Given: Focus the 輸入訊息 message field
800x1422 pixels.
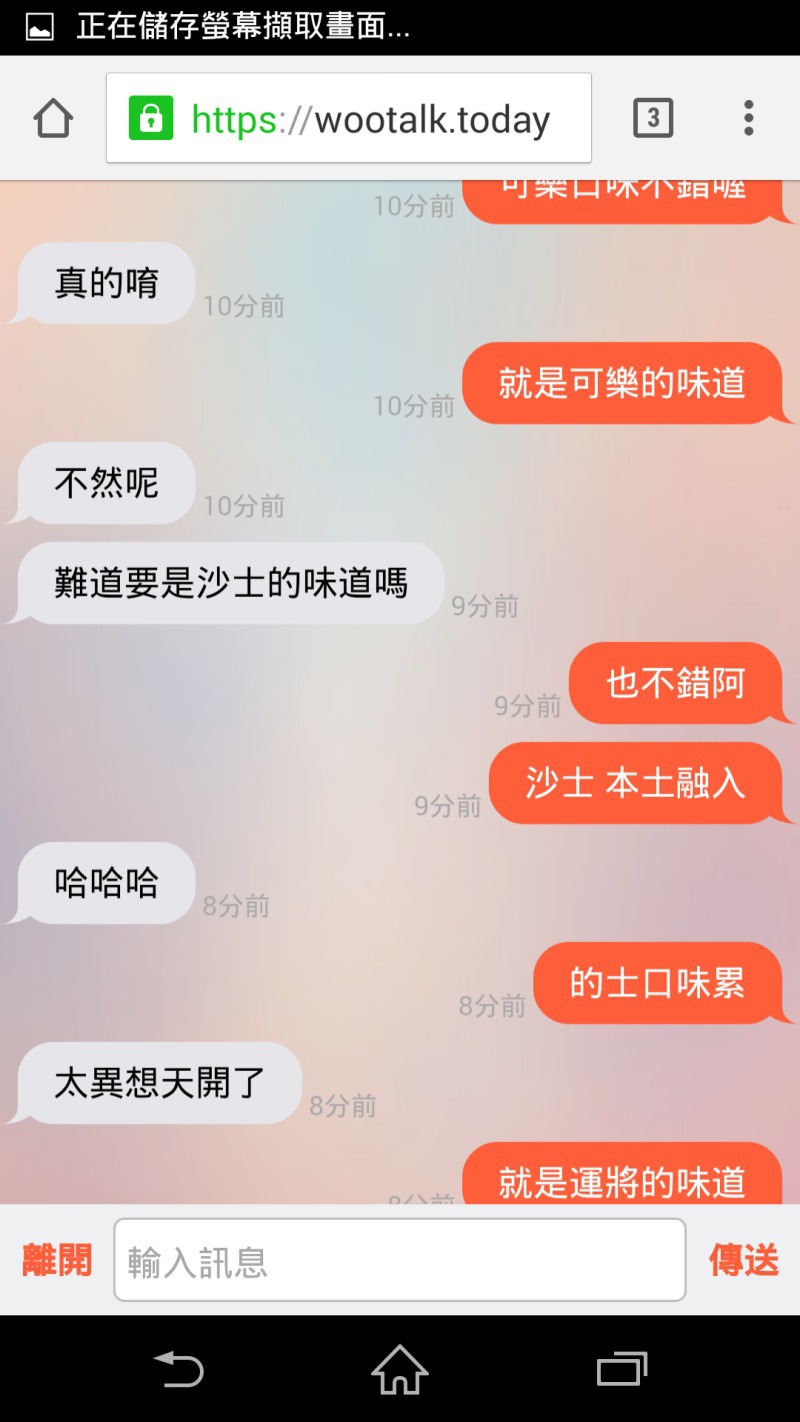Looking at the screenshot, I should (x=399, y=1260).
